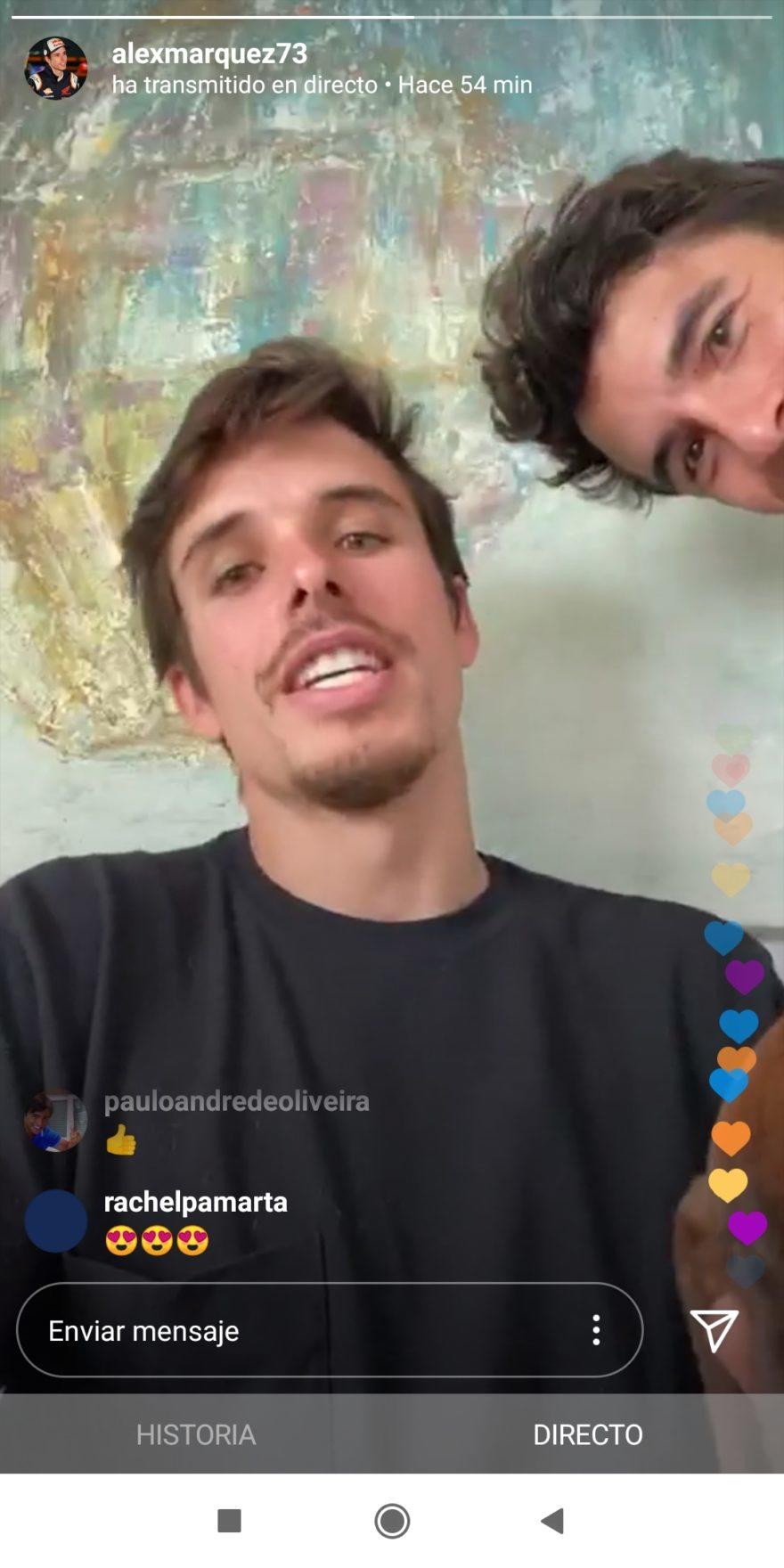This screenshot has width=784, height=1568.
Task: Switch to the HISTORIA tab
Action: tap(196, 1434)
